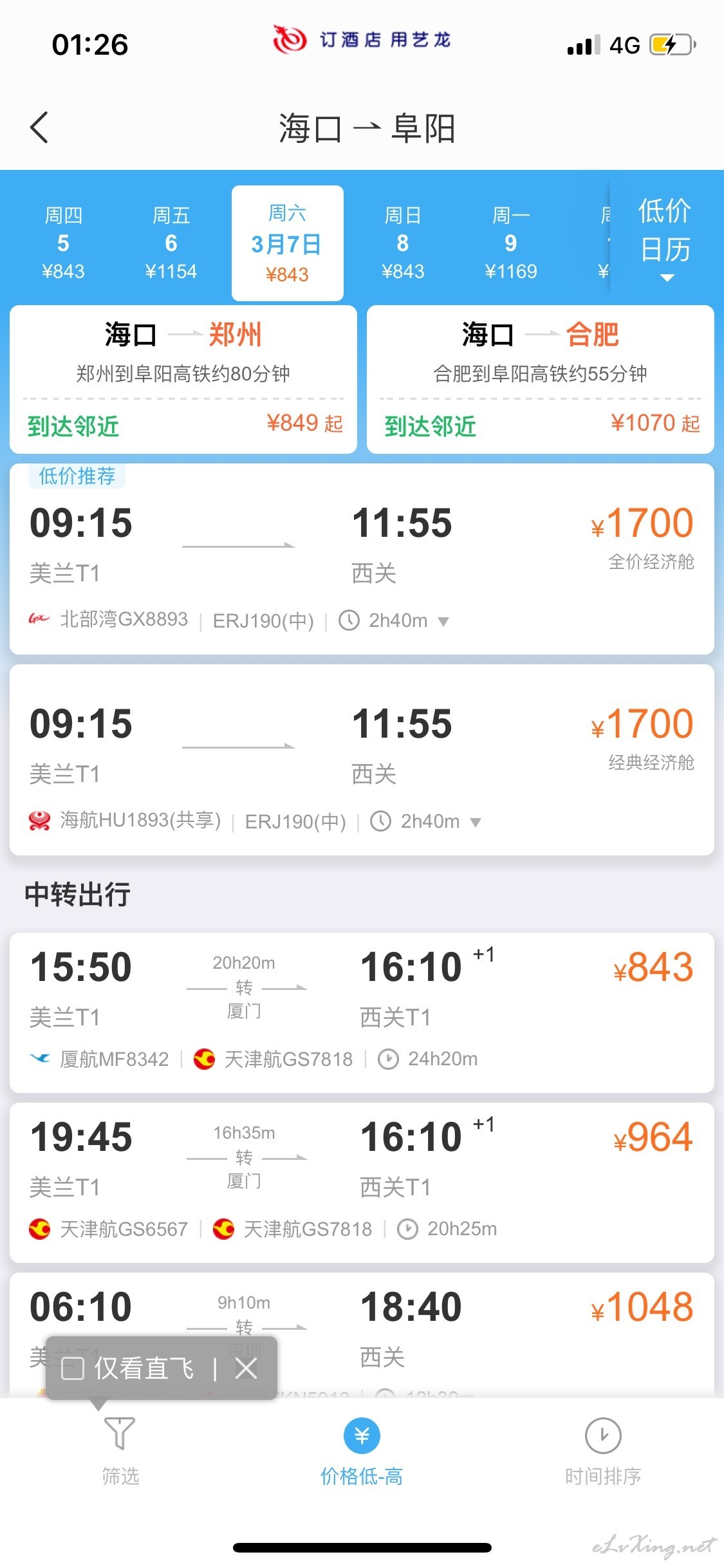This screenshot has width=724, height=1568.
Task: Open the 海口 to 合肥 nearby route card
Action: tap(541, 380)
